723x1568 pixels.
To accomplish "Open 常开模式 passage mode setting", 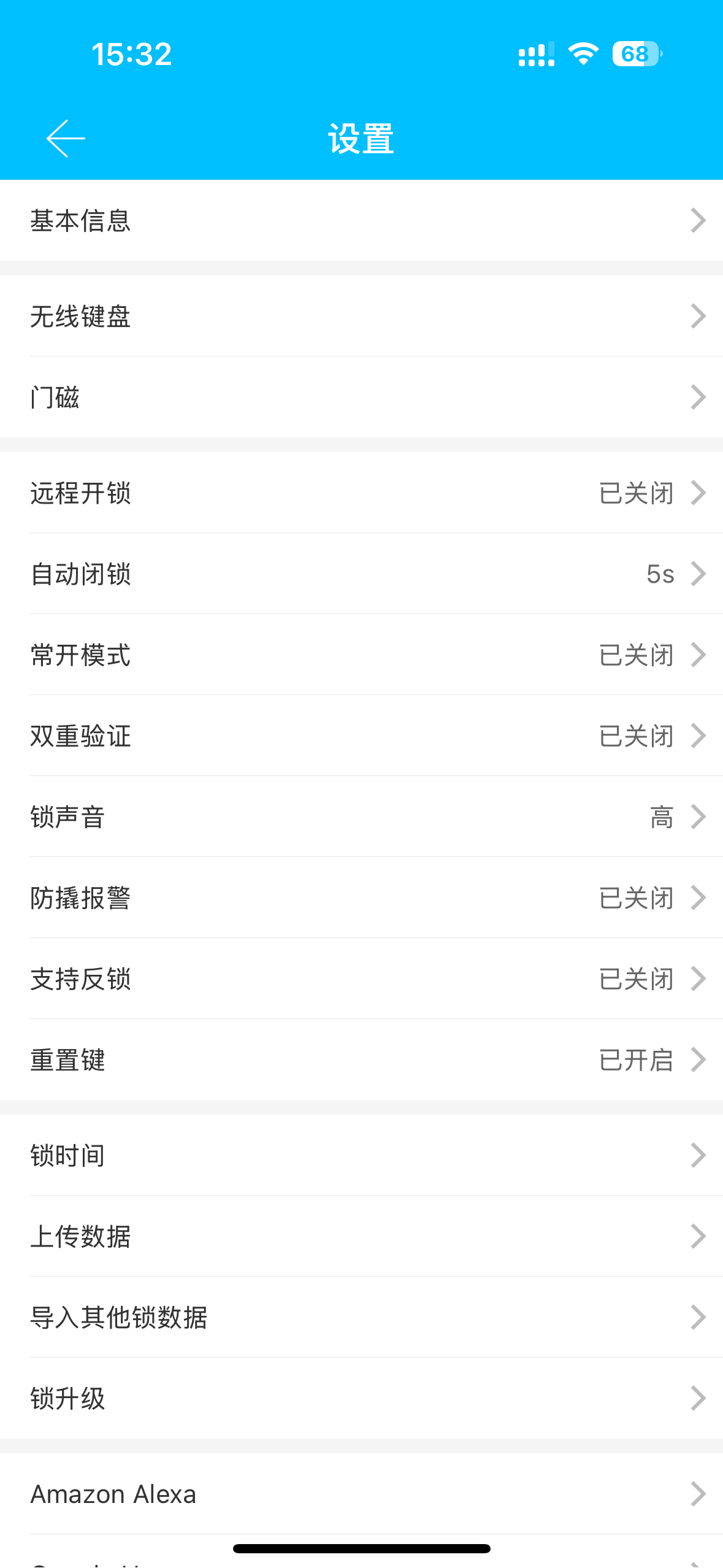I will [x=361, y=655].
